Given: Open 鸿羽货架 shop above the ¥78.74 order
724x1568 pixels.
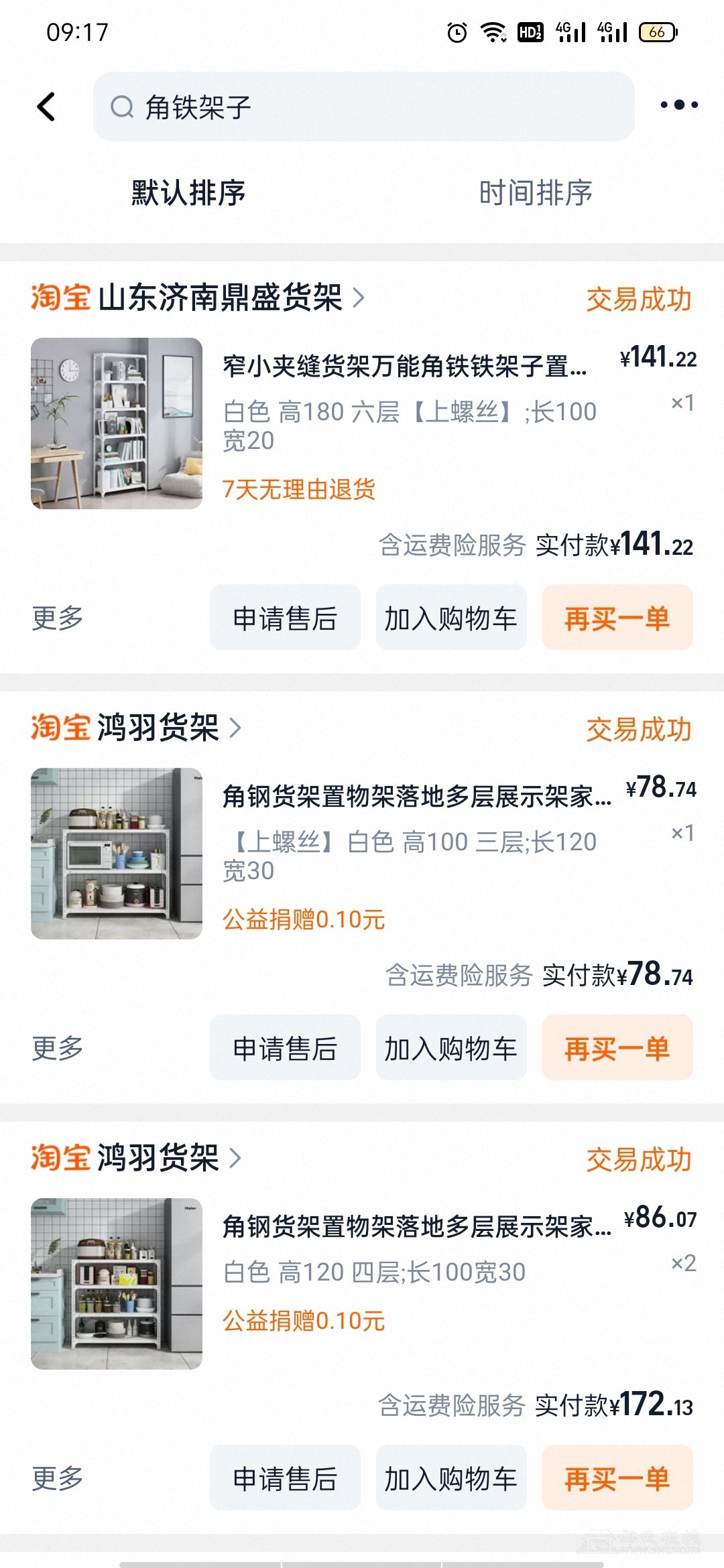Looking at the screenshot, I should point(160,728).
